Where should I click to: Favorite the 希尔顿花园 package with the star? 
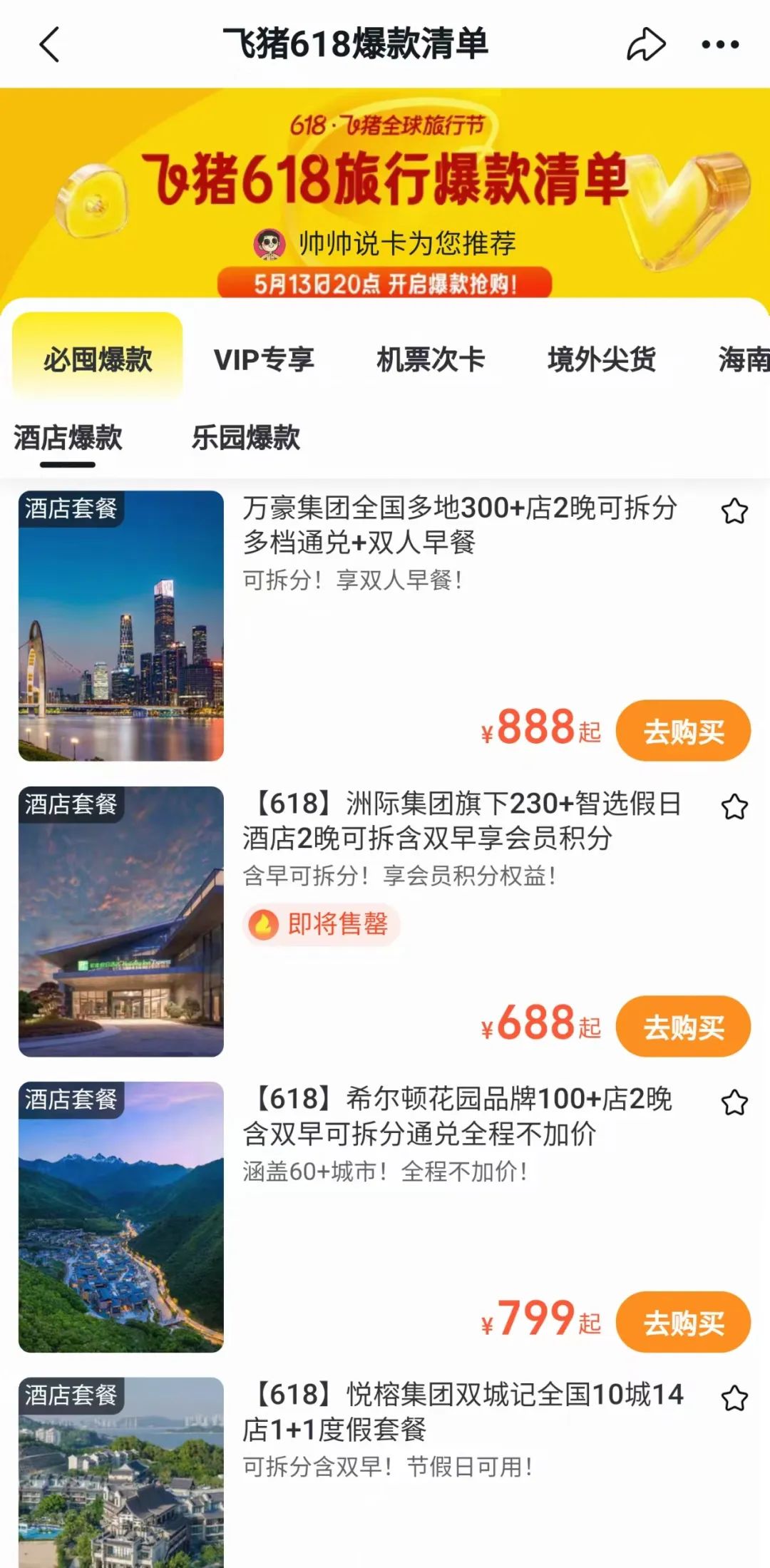734,1102
